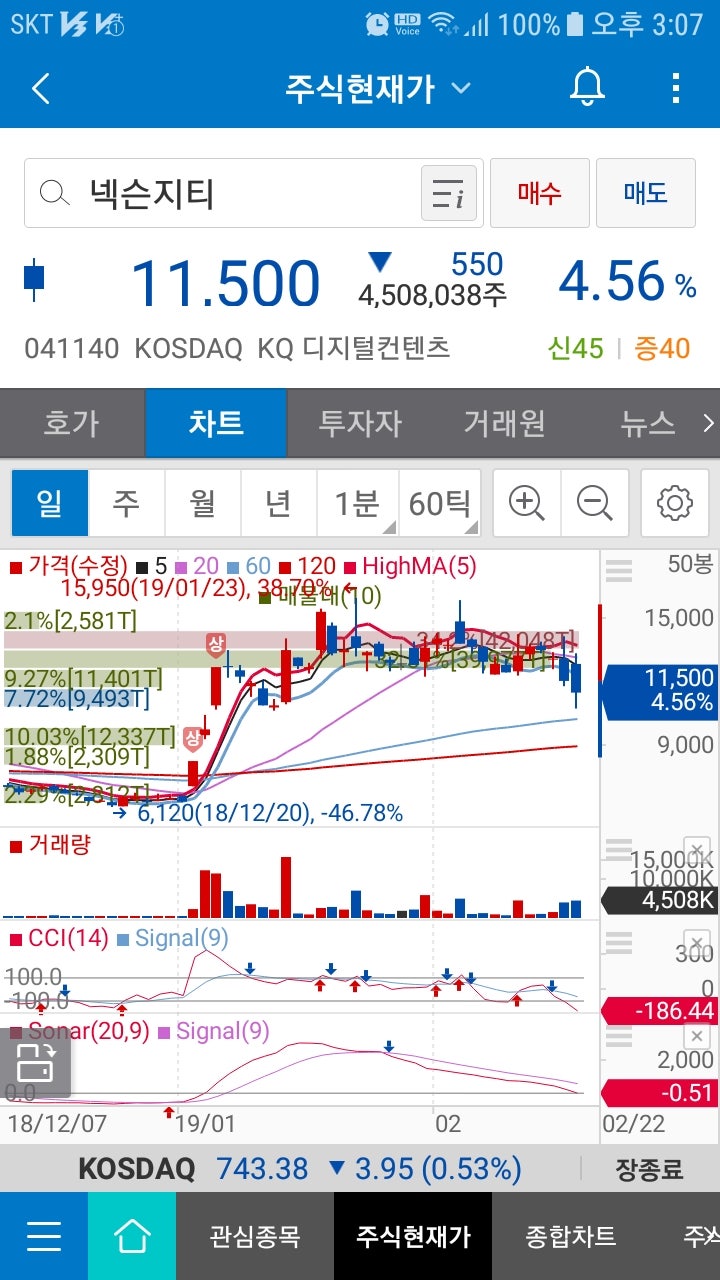Image resolution: width=720 pixels, height=1280 pixels.
Task: Select the 1분 minute chart view
Action: tap(355, 503)
